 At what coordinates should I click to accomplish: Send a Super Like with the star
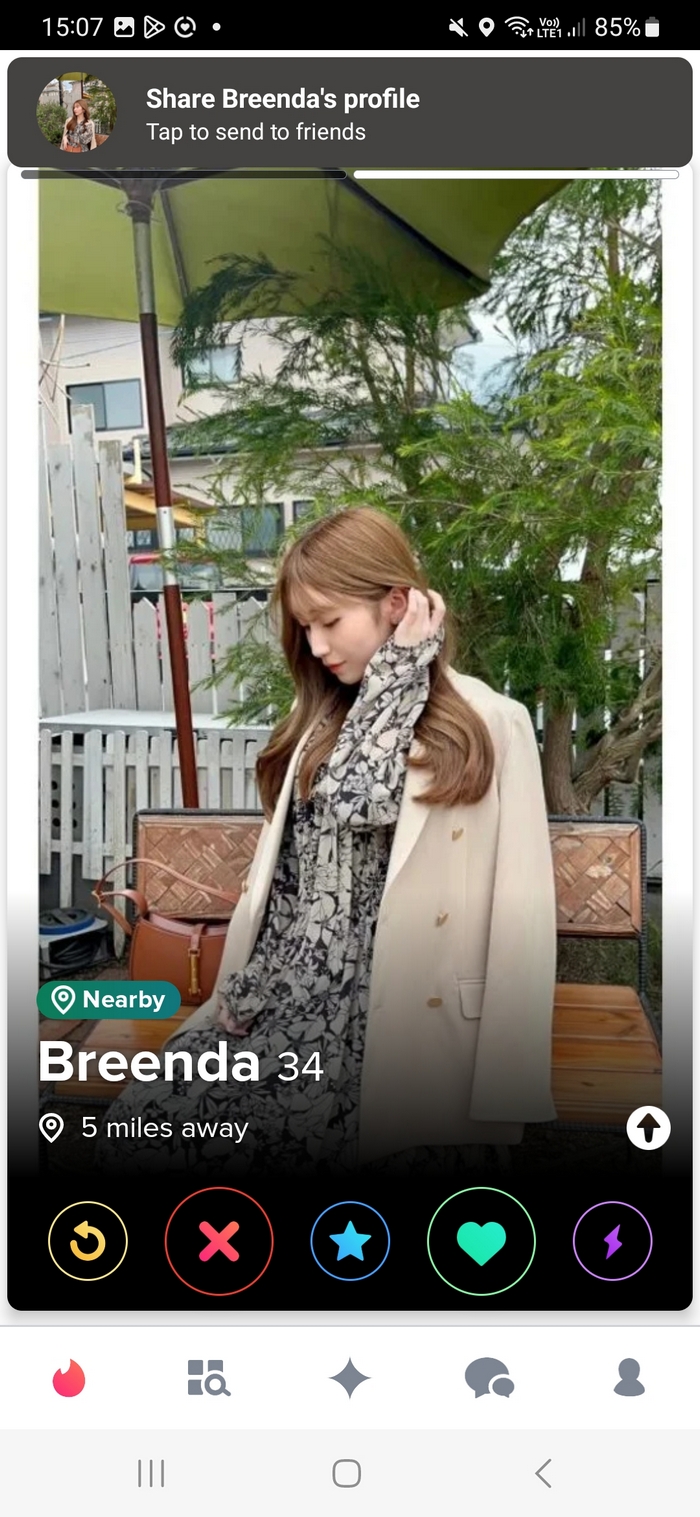(x=350, y=1241)
